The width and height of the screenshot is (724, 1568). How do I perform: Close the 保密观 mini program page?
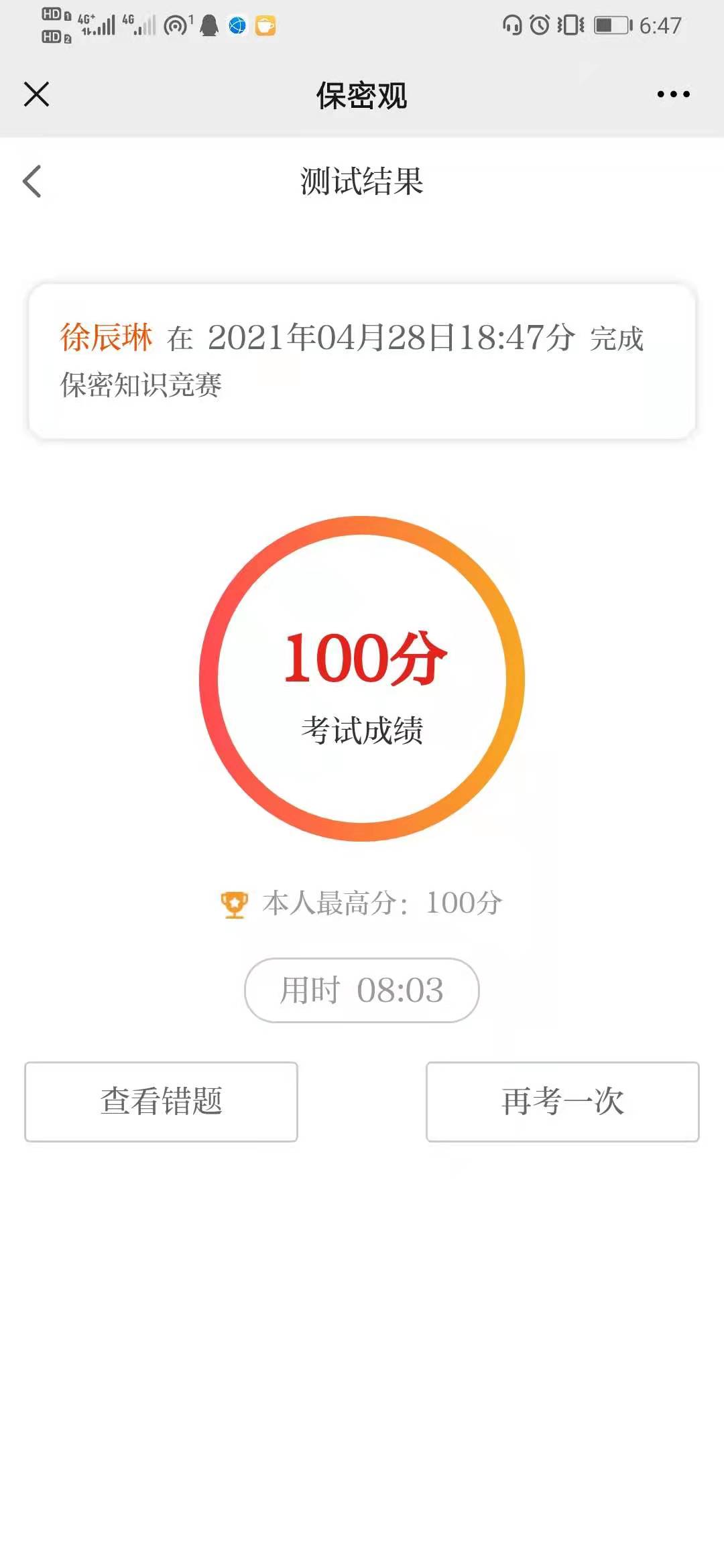click(36, 94)
